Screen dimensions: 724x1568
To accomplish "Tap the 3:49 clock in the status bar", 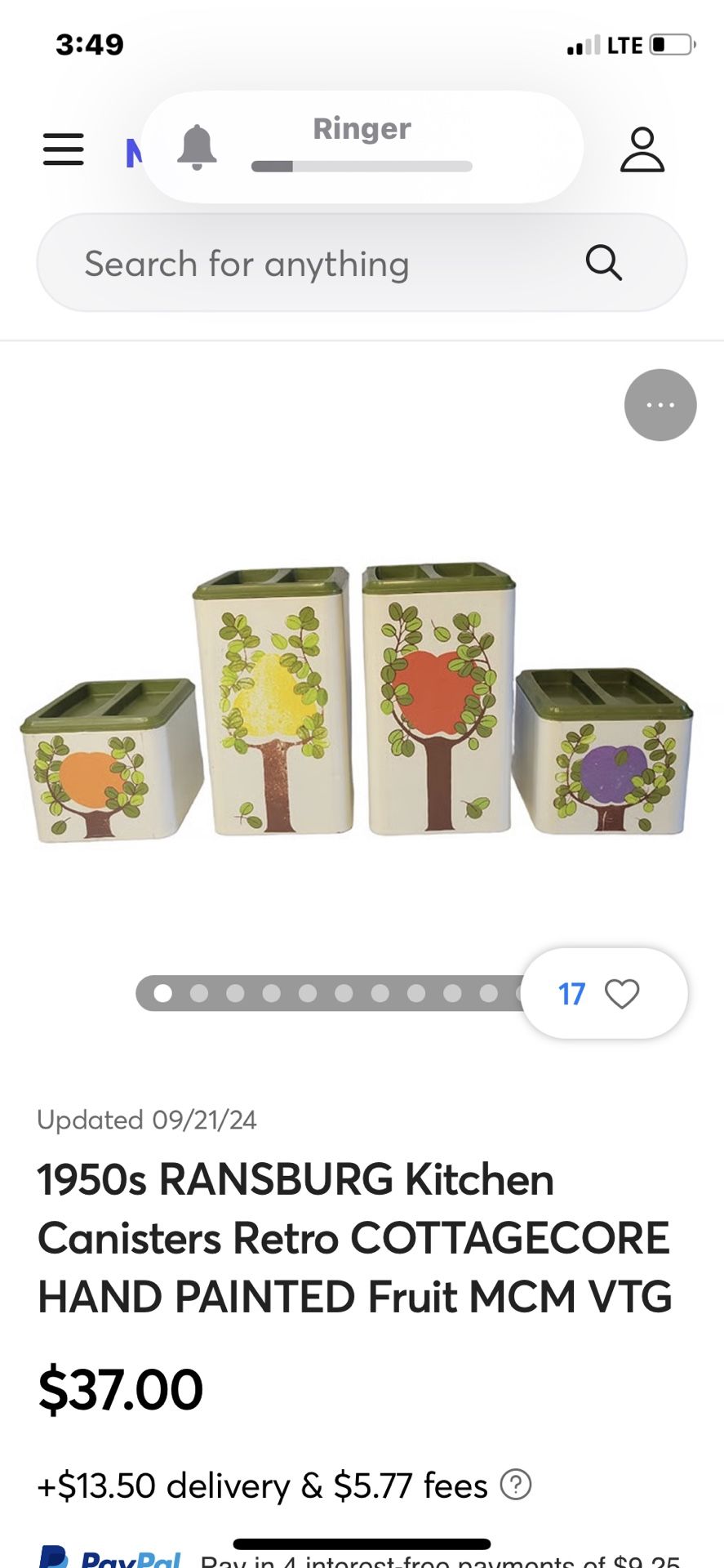I will [88, 45].
